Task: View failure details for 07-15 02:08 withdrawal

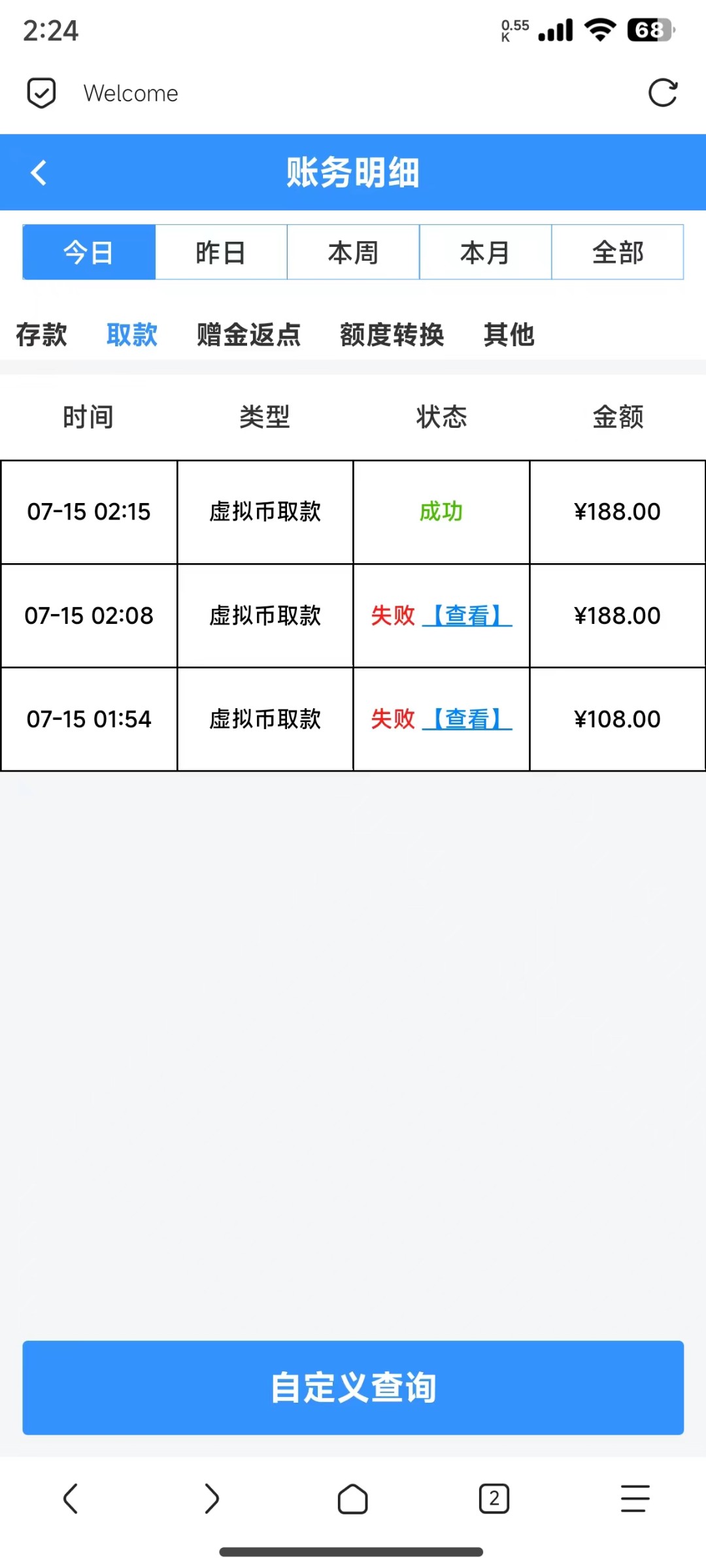Action: pyautogui.click(x=467, y=615)
